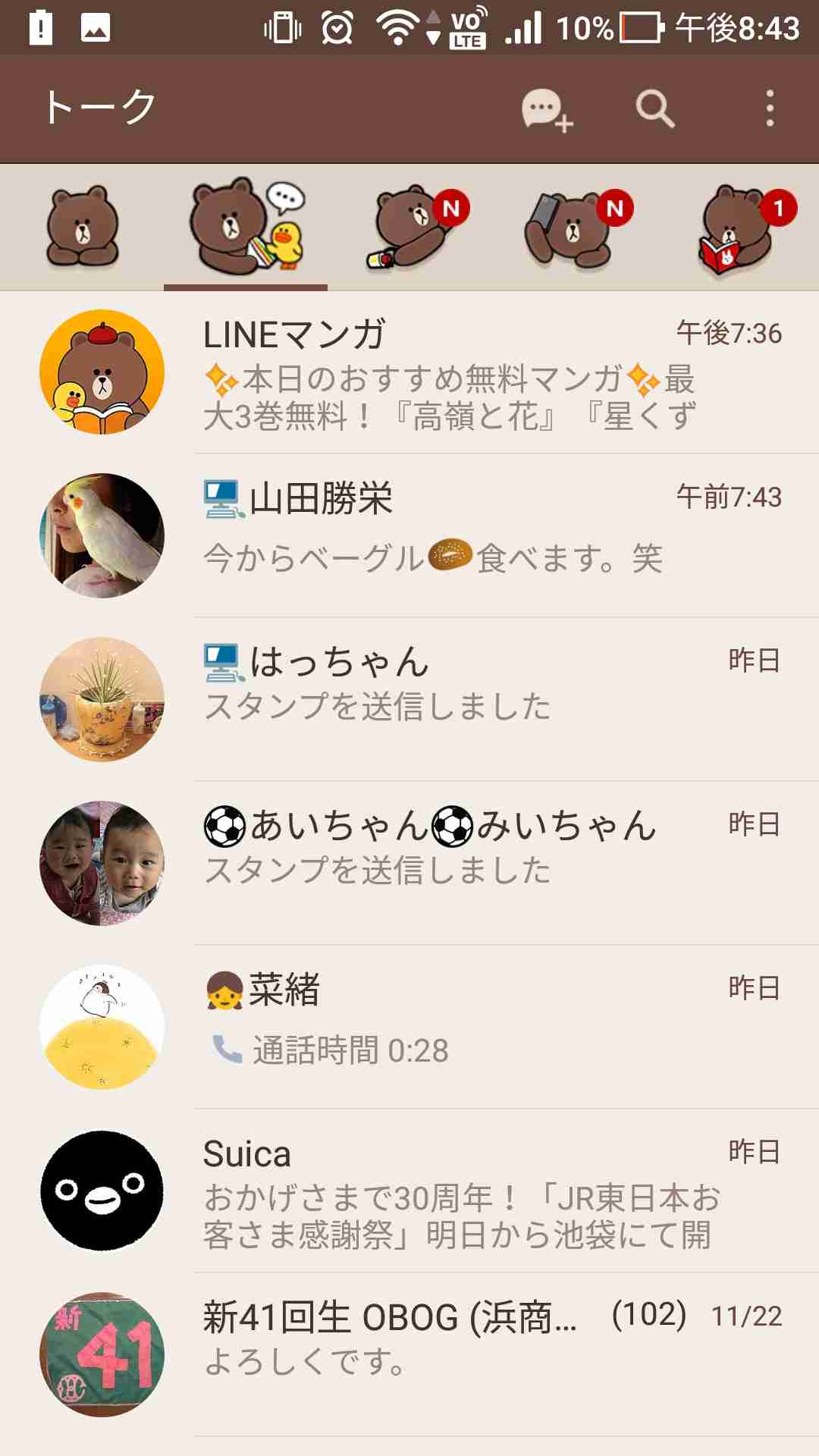Screen dimensions: 819x1456
Task: Open the chat with 山田勝栄
Action: point(409,536)
